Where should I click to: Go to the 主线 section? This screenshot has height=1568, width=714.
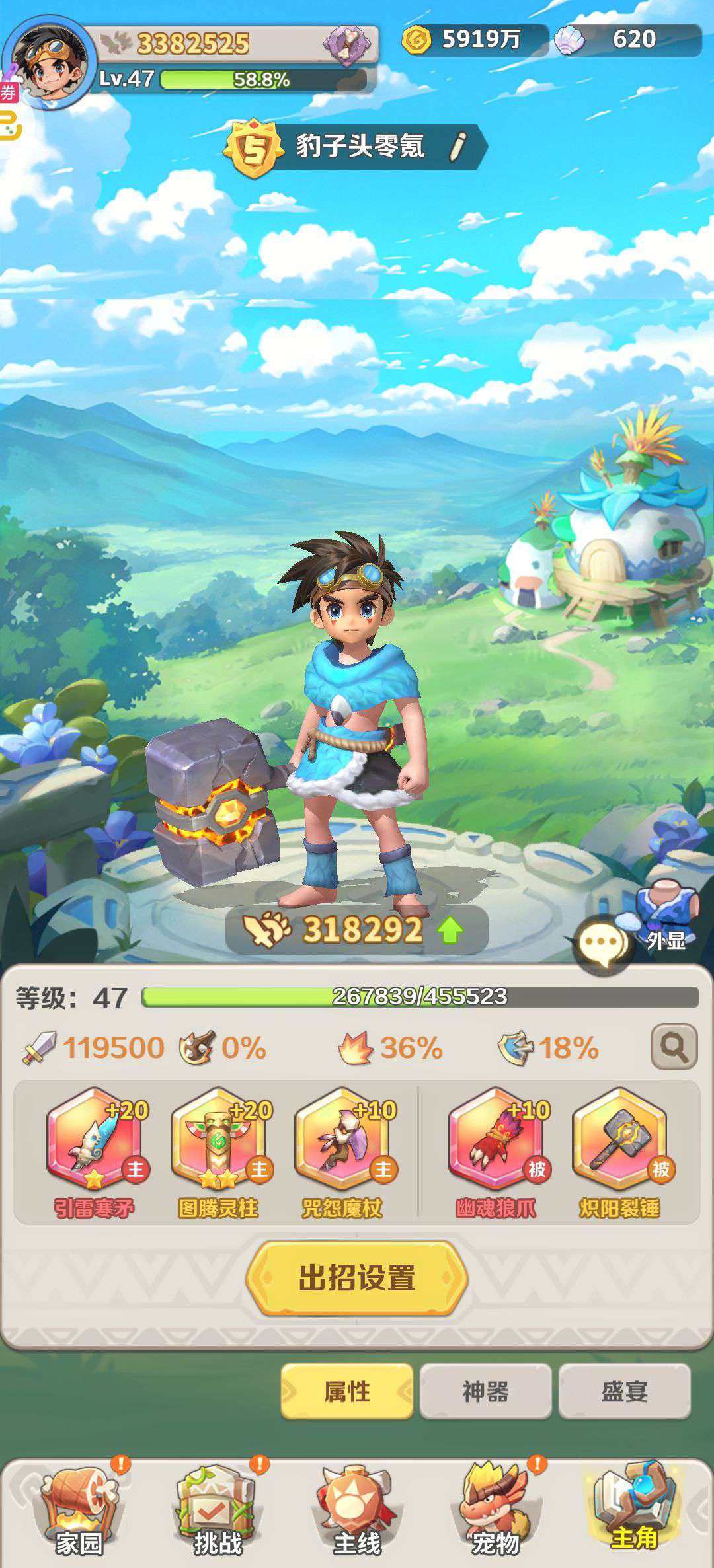point(357,1512)
